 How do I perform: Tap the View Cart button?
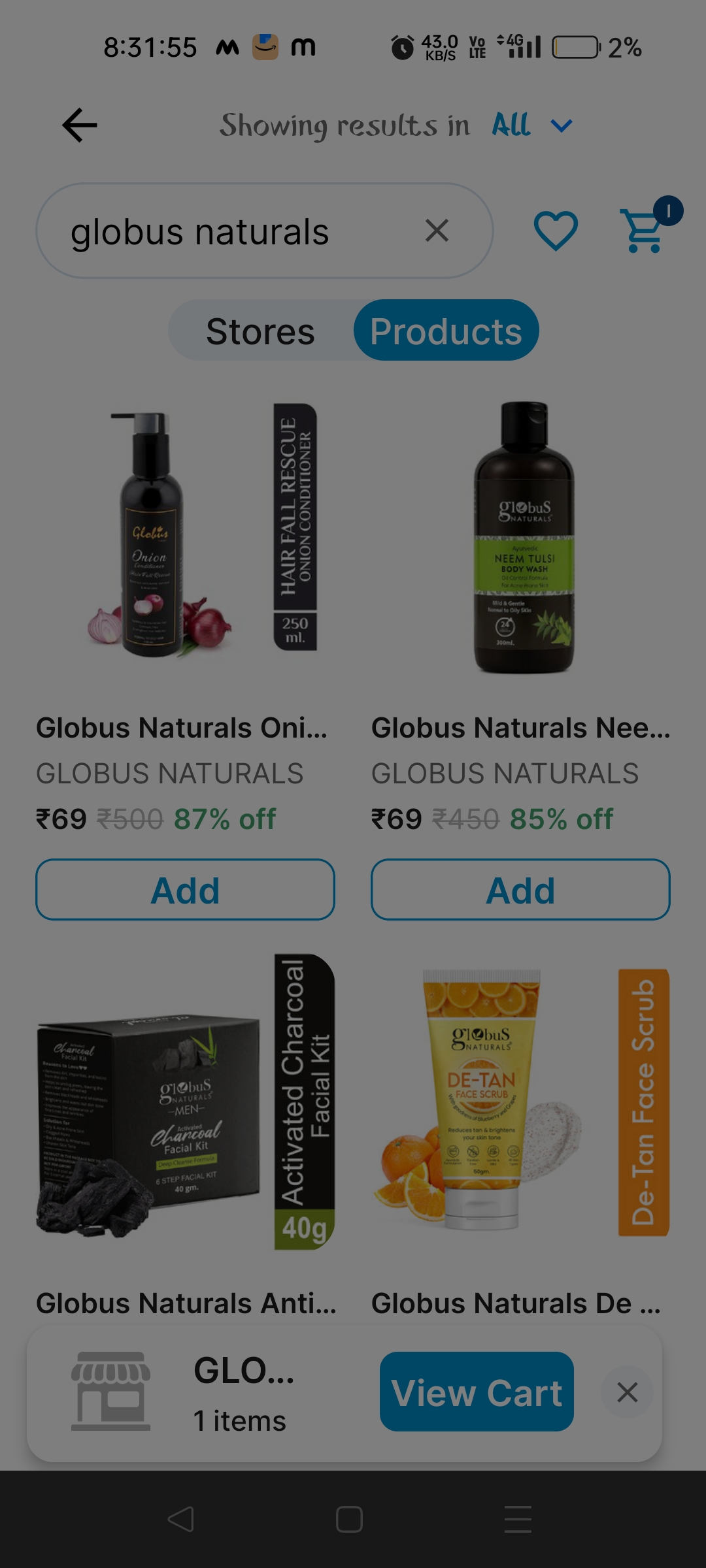click(477, 1392)
